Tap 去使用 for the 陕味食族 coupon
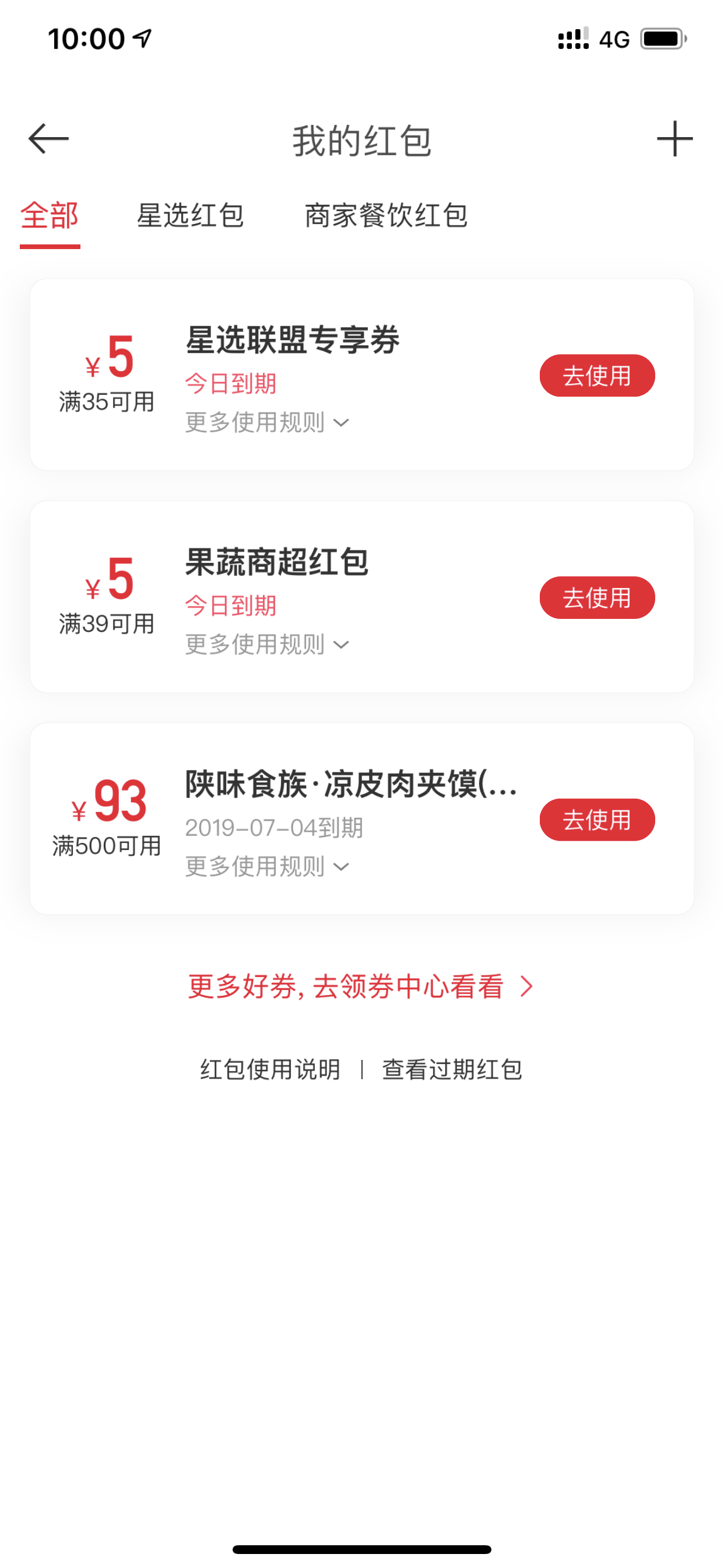The height and width of the screenshot is (1568, 724). tap(597, 820)
